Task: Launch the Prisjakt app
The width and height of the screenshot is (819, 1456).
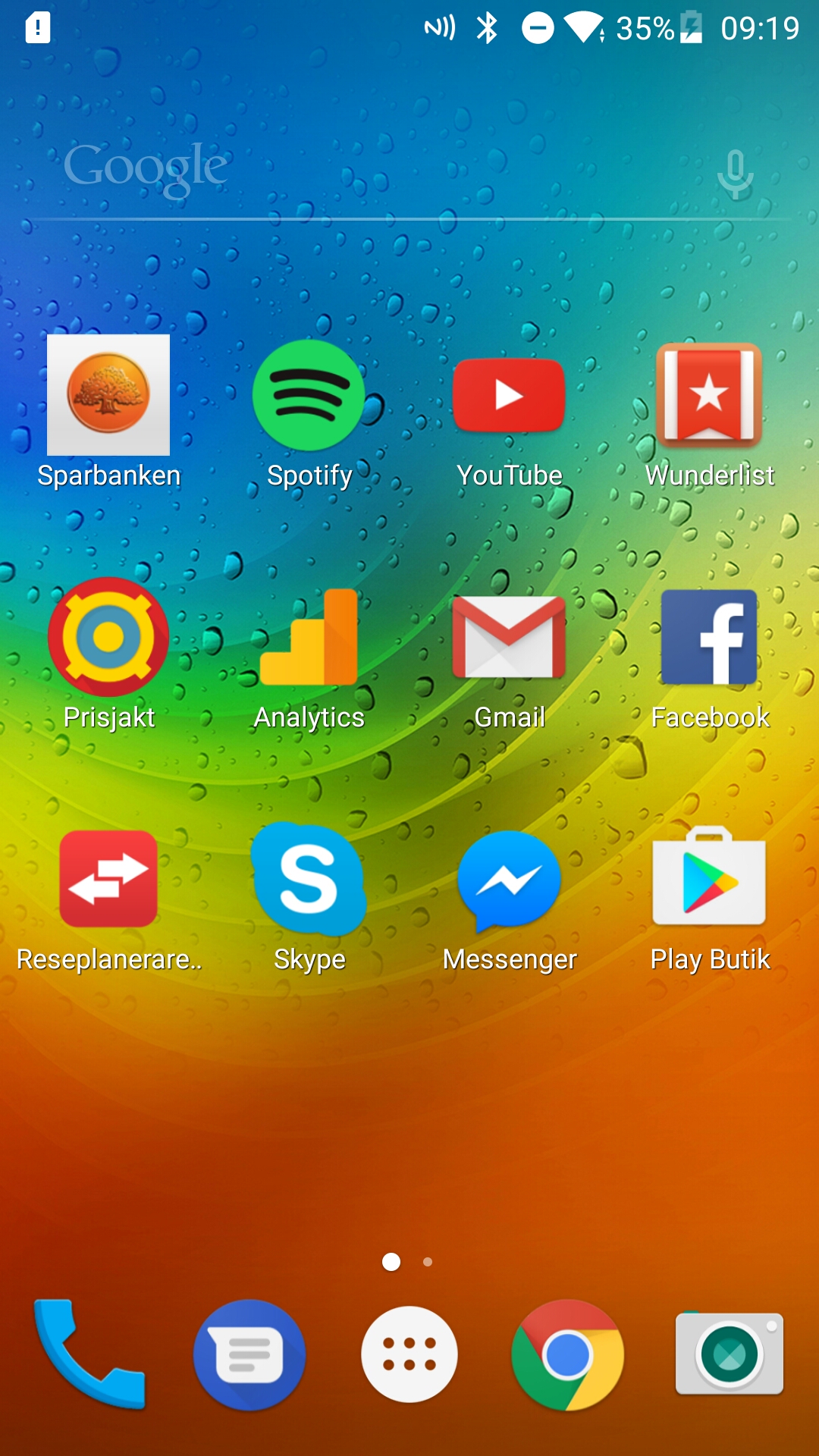Action: pyautogui.click(x=108, y=637)
